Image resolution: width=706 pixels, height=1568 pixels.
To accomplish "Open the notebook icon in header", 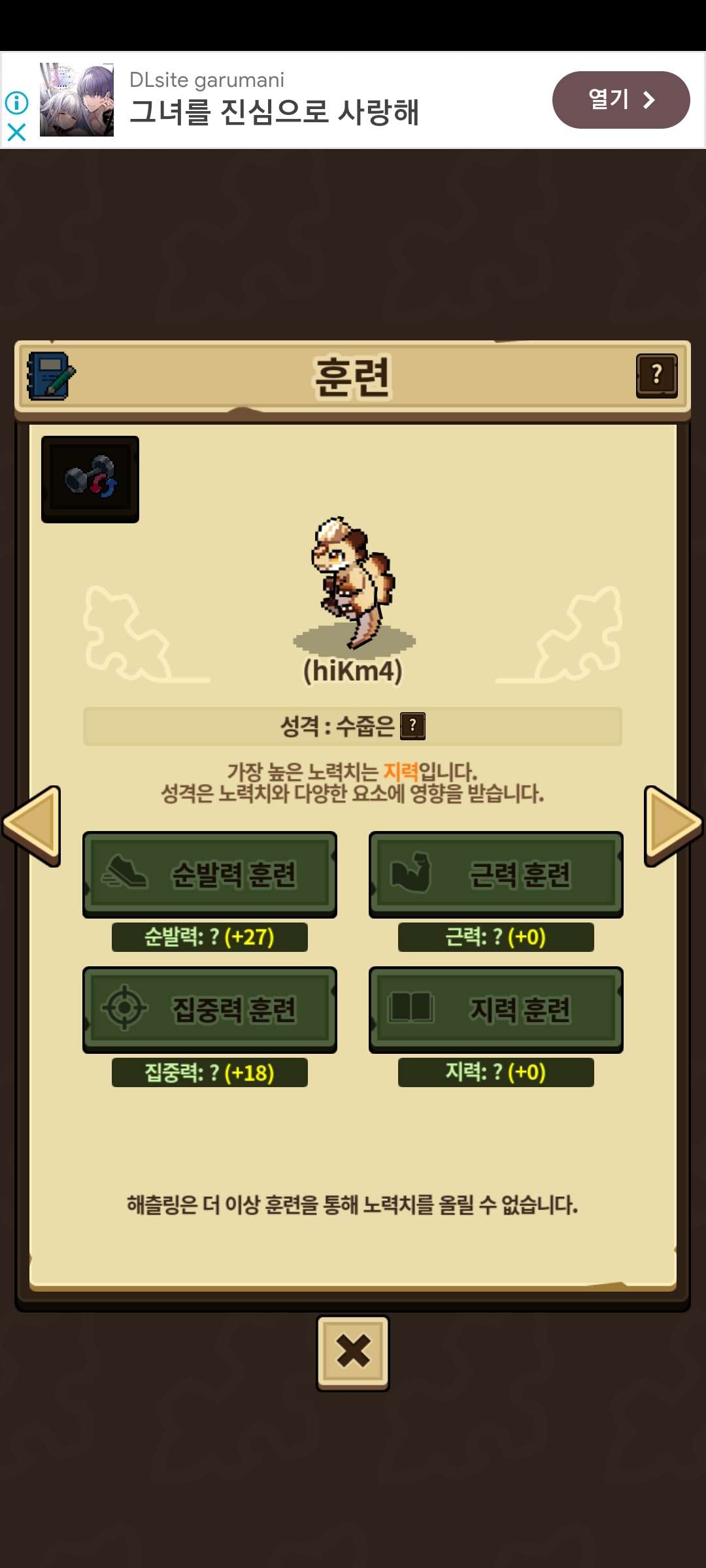I will click(50, 376).
